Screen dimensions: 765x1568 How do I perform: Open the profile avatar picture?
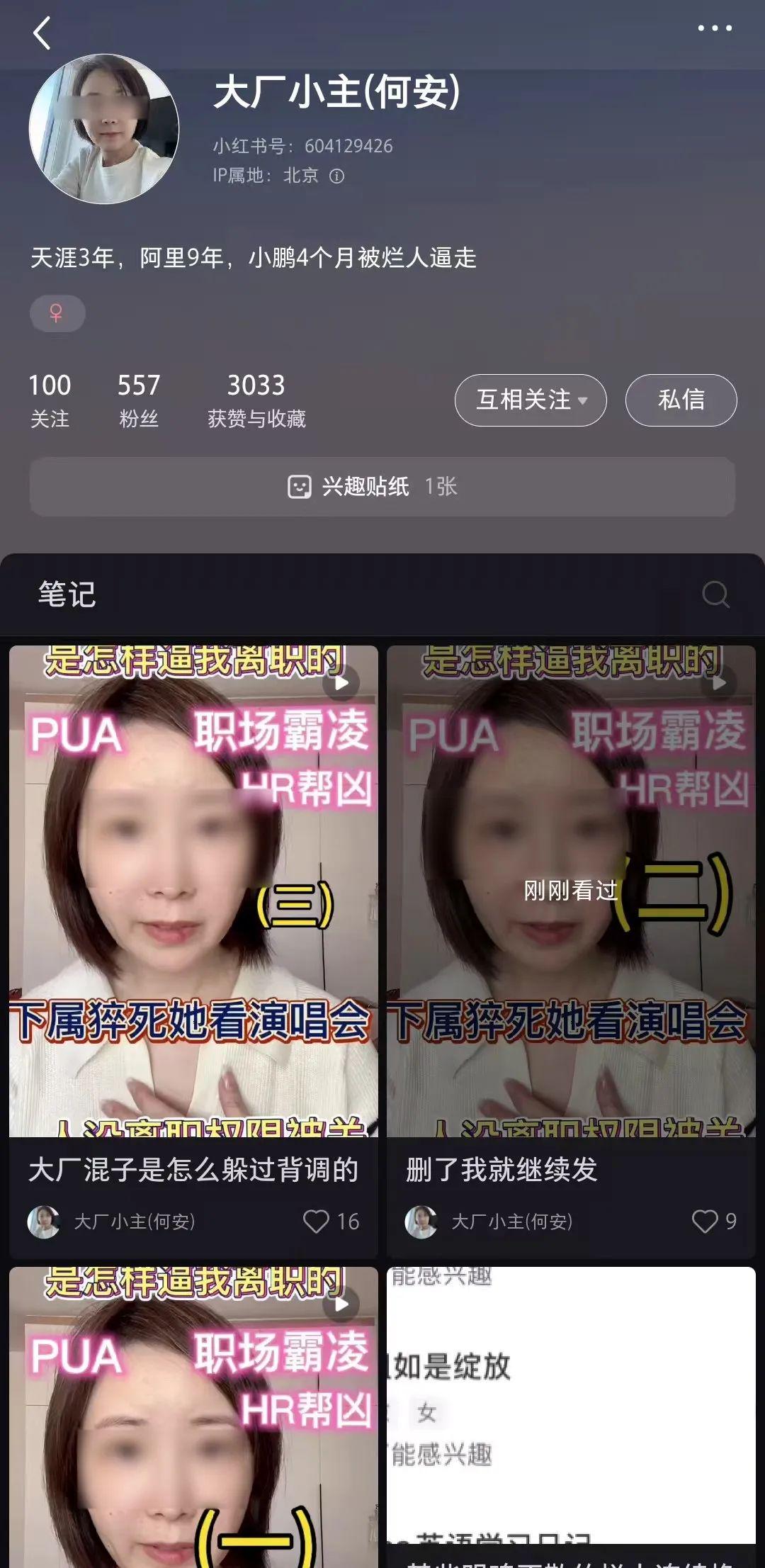point(104,129)
